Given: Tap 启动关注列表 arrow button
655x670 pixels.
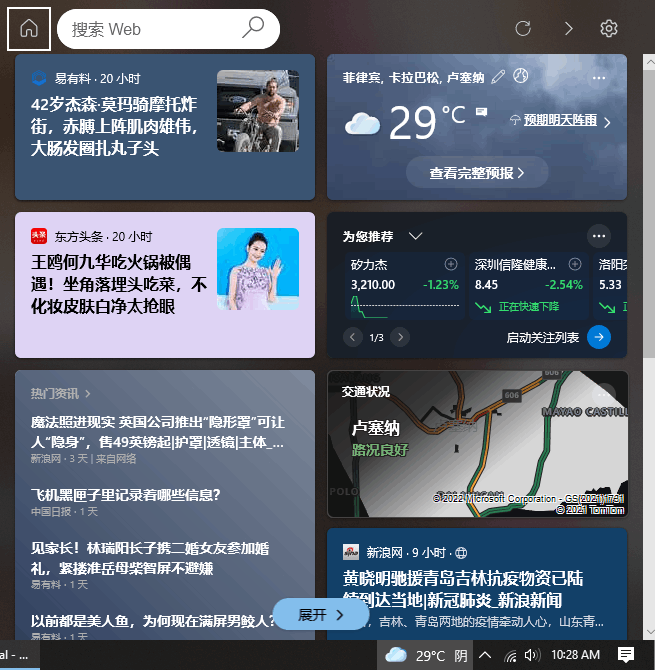Looking at the screenshot, I should (x=599, y=337).
